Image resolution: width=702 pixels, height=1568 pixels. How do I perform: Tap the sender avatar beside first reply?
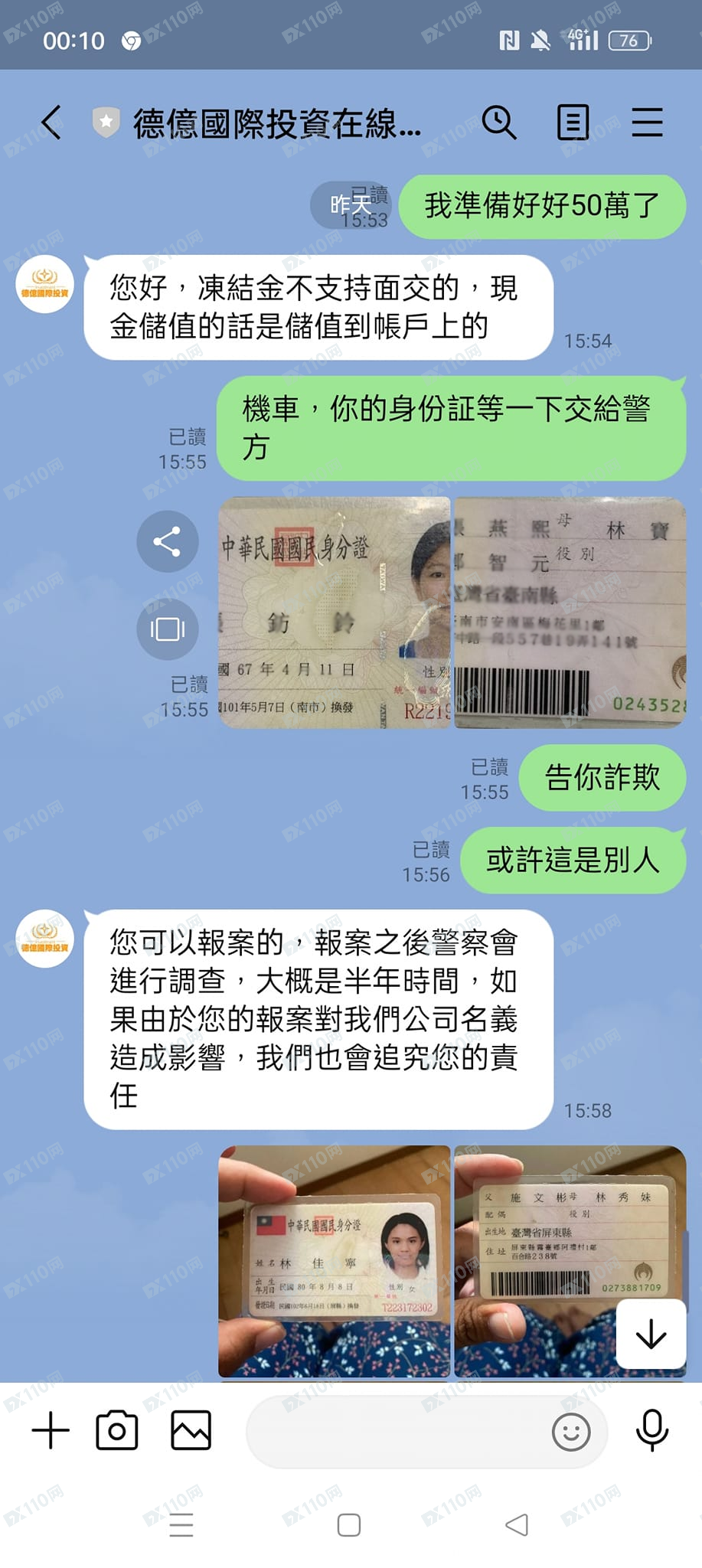coord(44,284)
